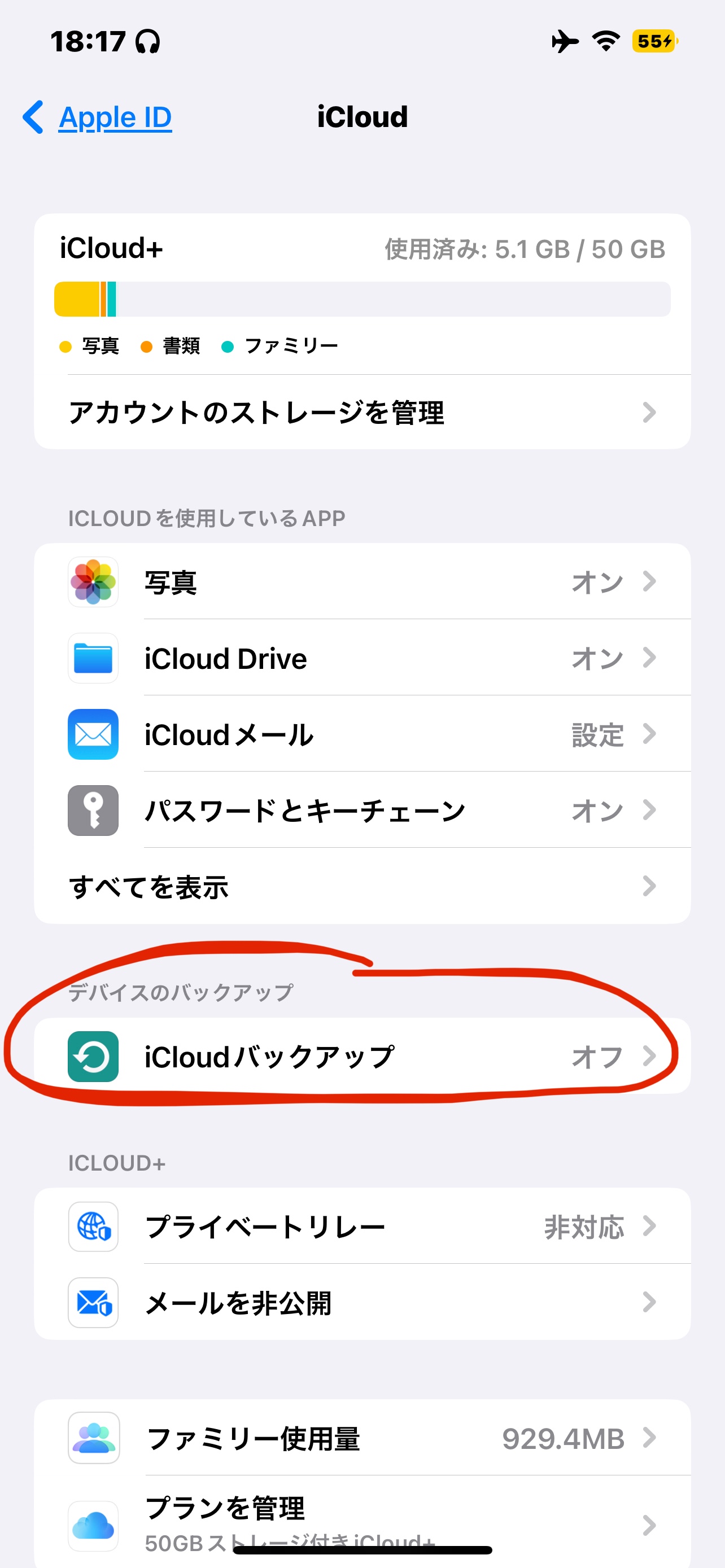The height and width of the screenshot is (1568, 725).
Task: Open パスワードとキーチェーン
Action: (361, 810)
